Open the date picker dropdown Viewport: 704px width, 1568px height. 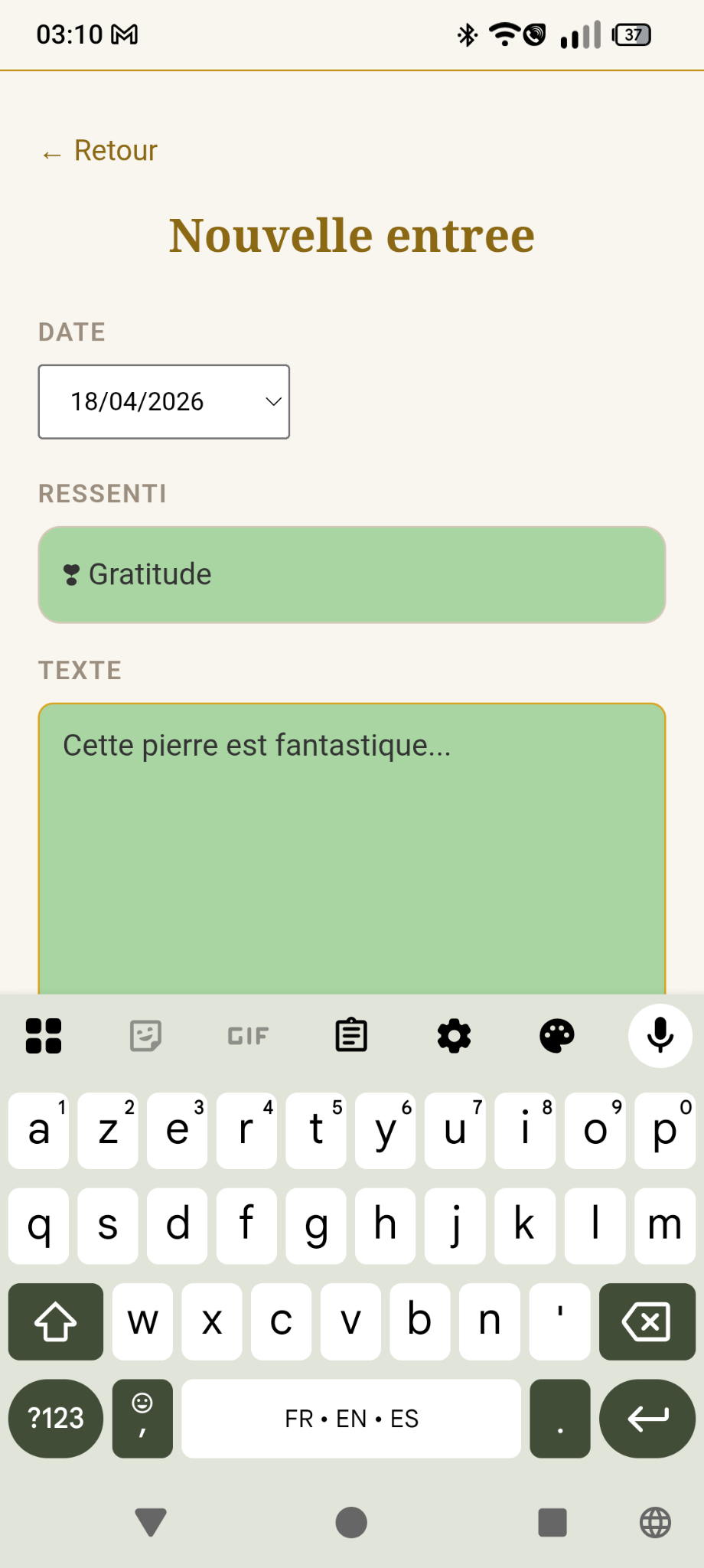point(164,401)
